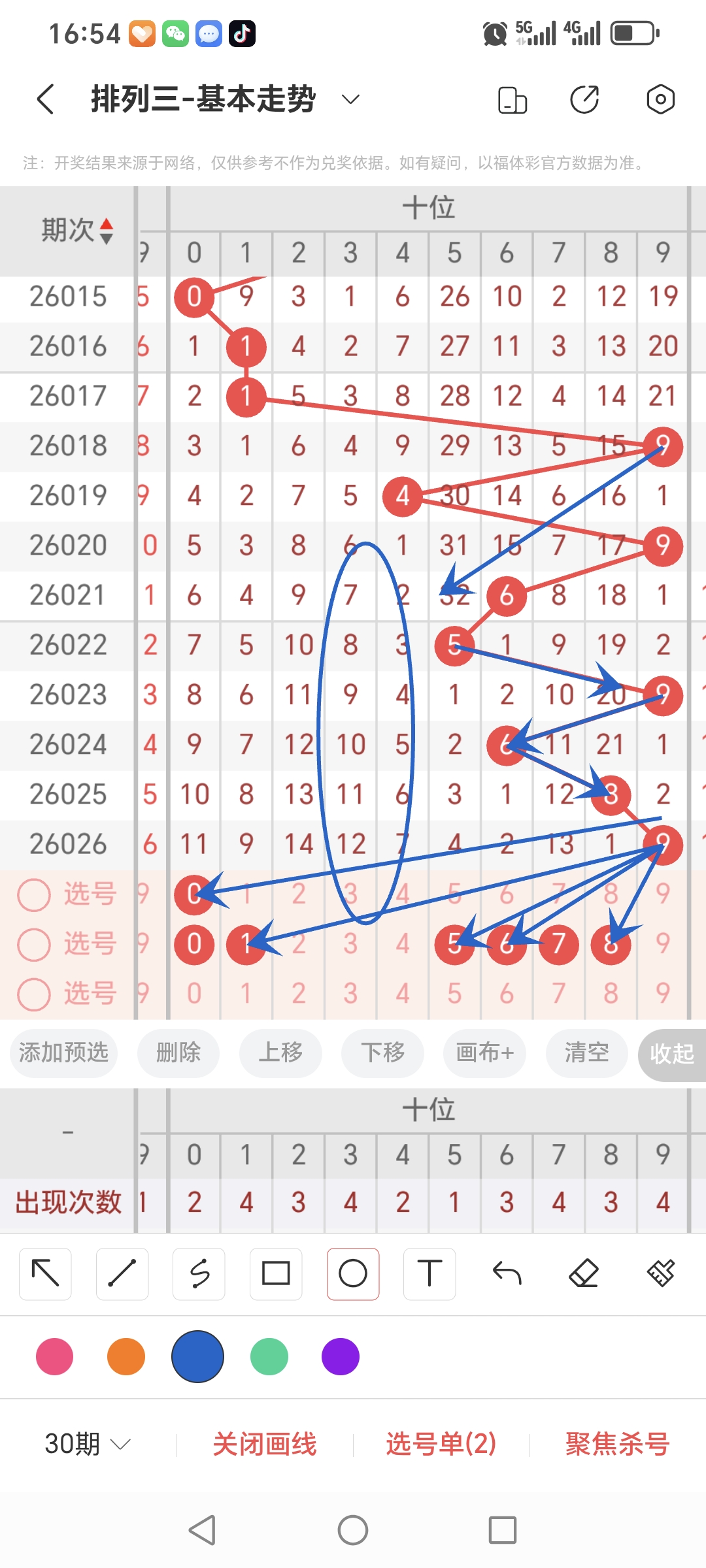Choose the purple drawing color

(340, 1356)
